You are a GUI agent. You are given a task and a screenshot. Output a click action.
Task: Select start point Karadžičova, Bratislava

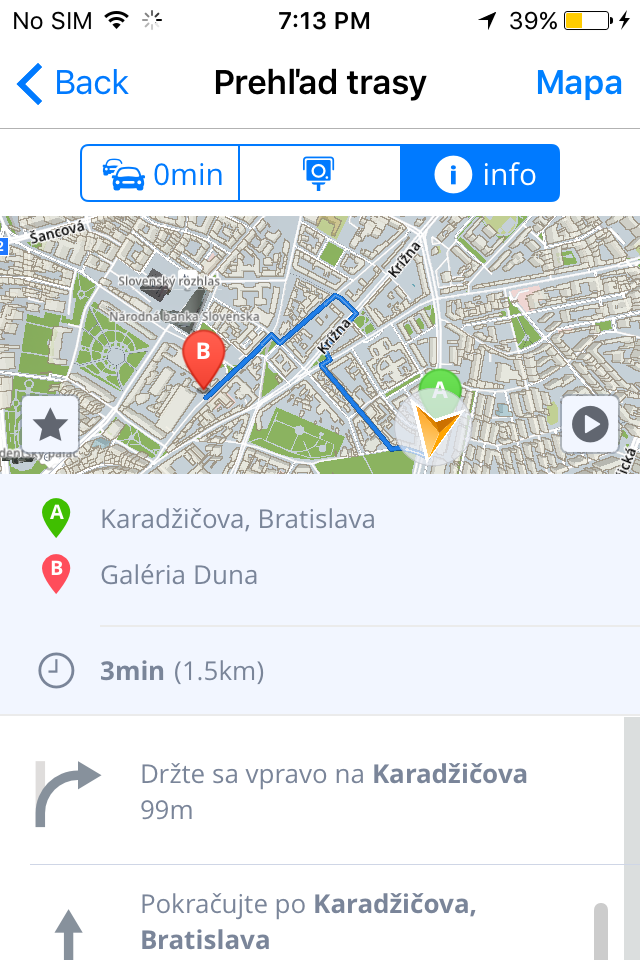(237, 519)
